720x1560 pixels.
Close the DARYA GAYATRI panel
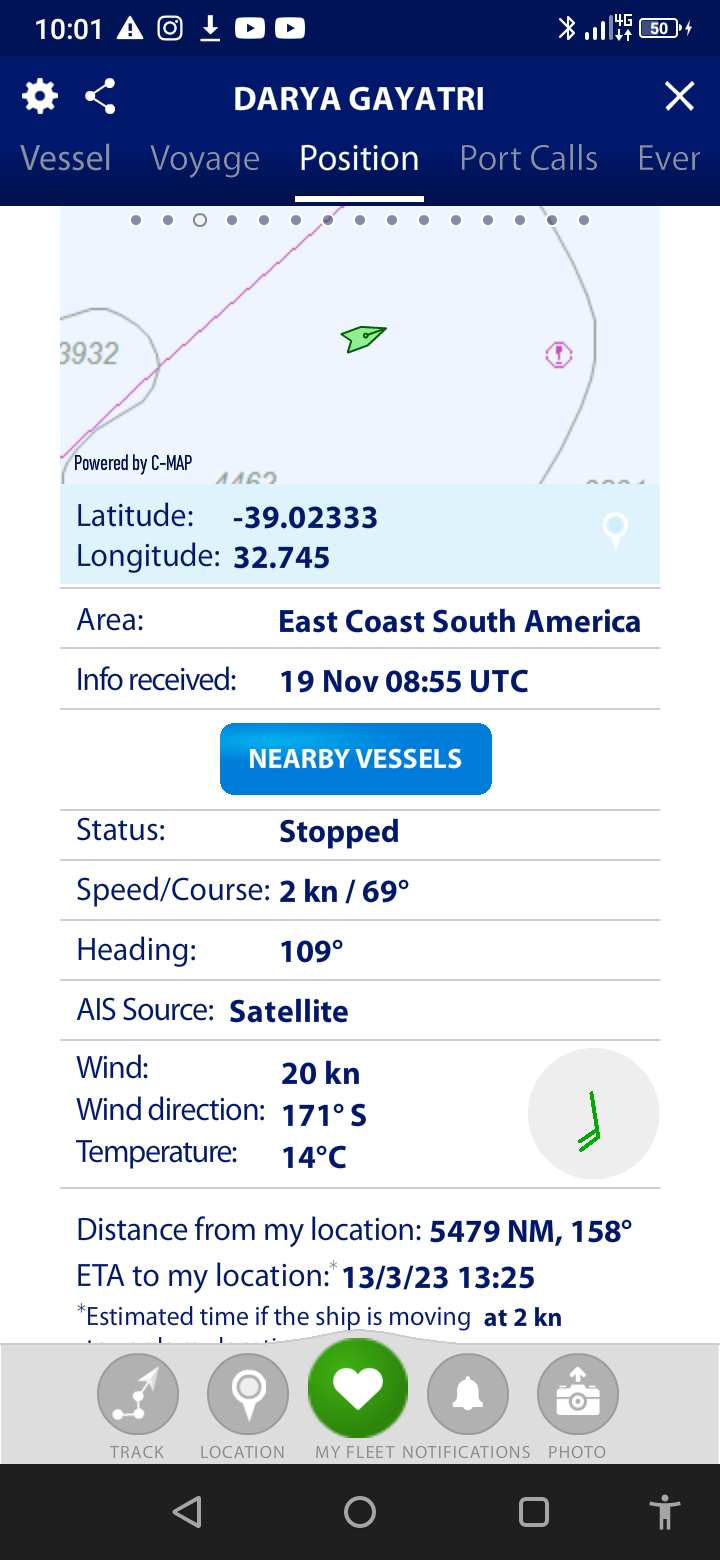pos(680,97)
